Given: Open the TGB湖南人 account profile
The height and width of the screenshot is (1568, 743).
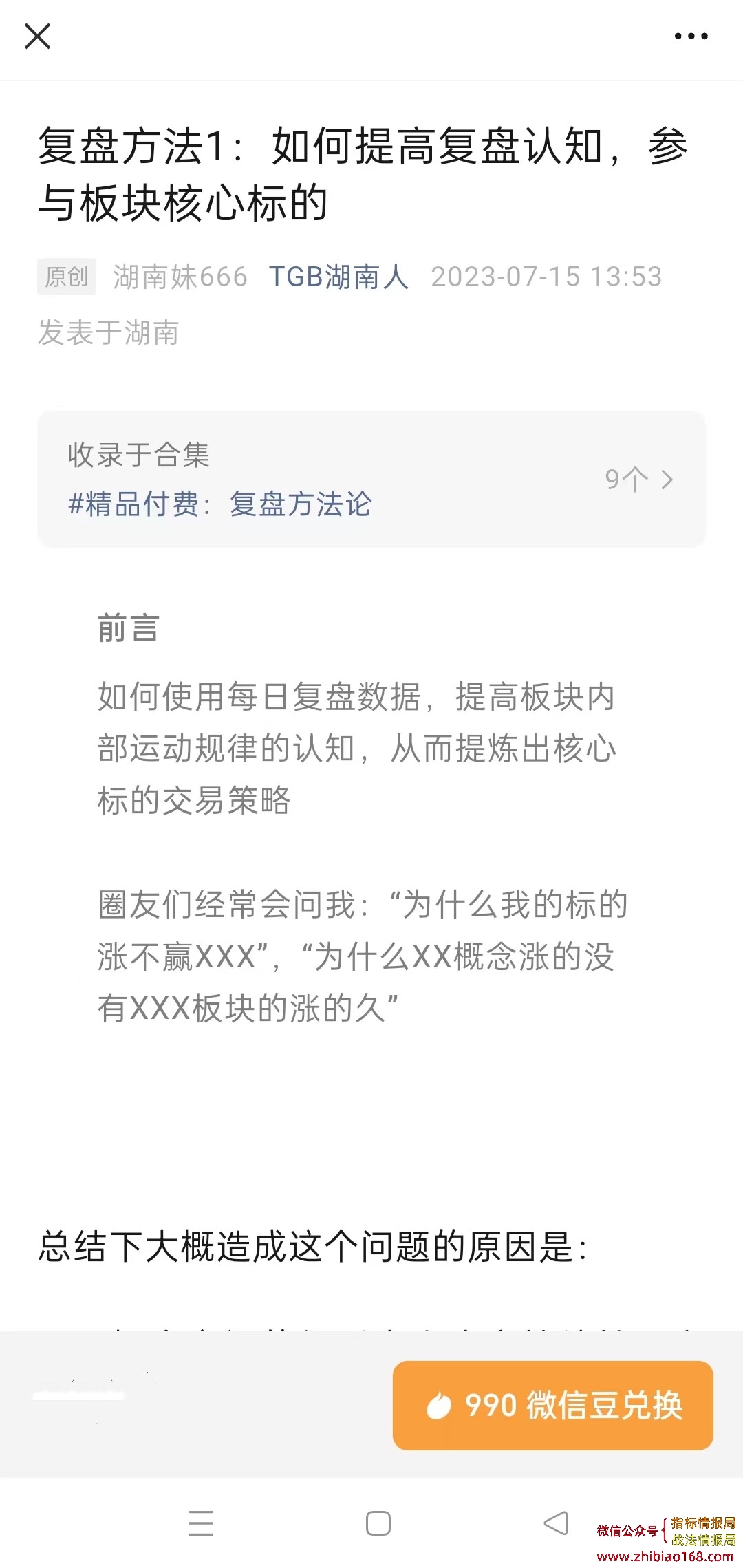Looking at the screenshot, I should tap(338, 277).
